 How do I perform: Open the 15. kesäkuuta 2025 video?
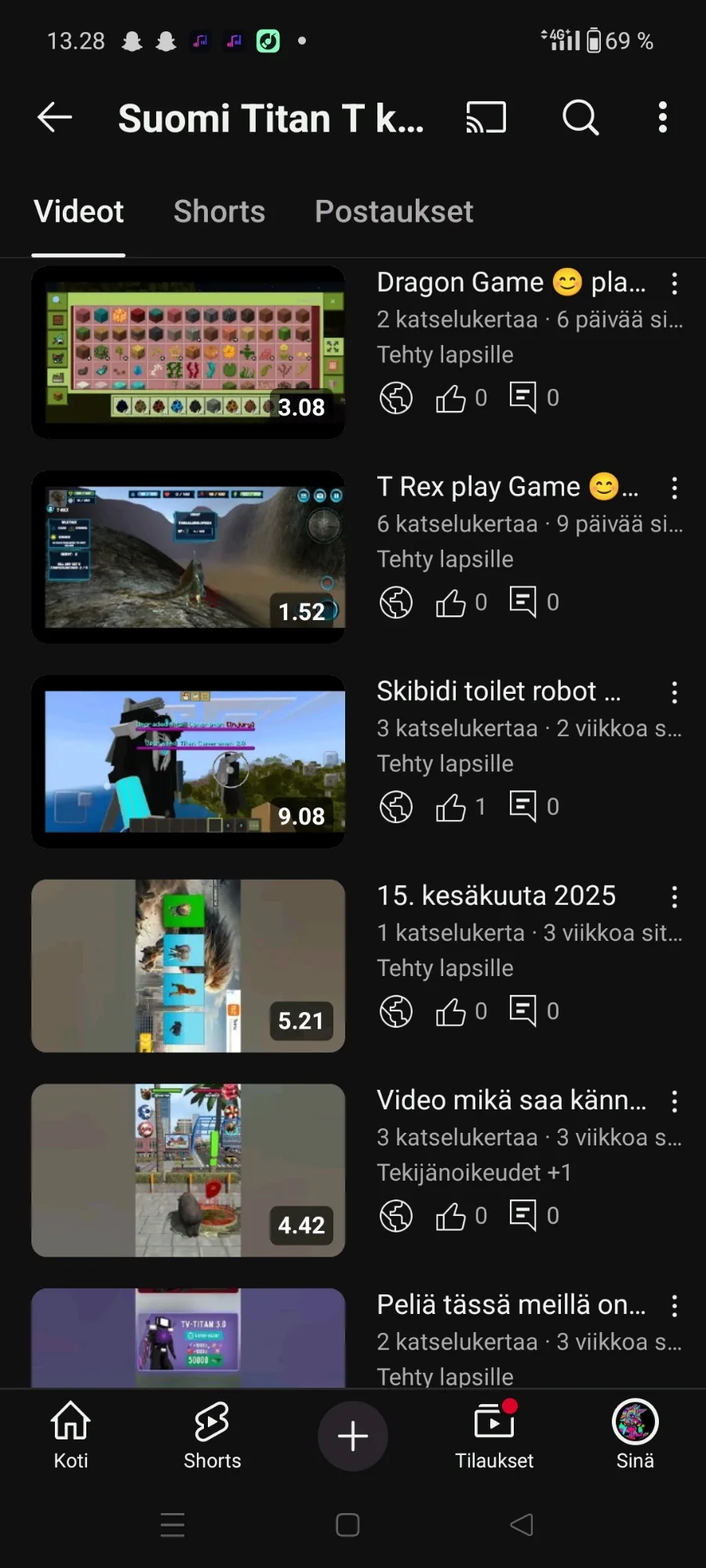coord(188,966)
